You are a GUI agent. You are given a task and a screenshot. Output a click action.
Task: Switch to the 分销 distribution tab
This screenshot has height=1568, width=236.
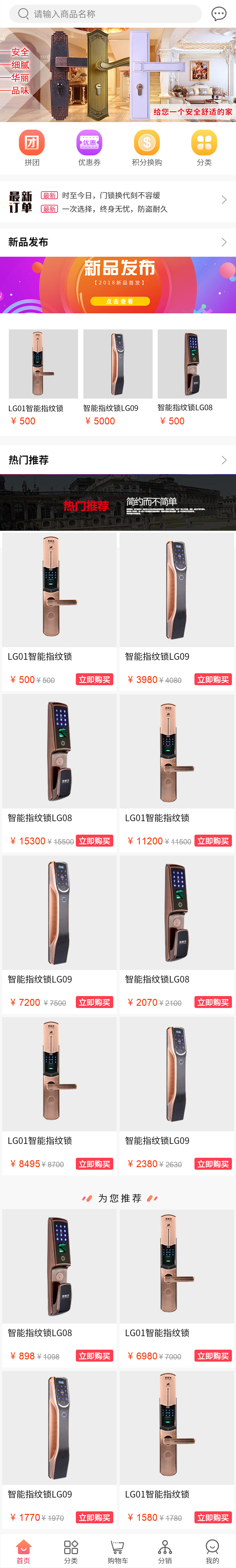point(165,1551)
